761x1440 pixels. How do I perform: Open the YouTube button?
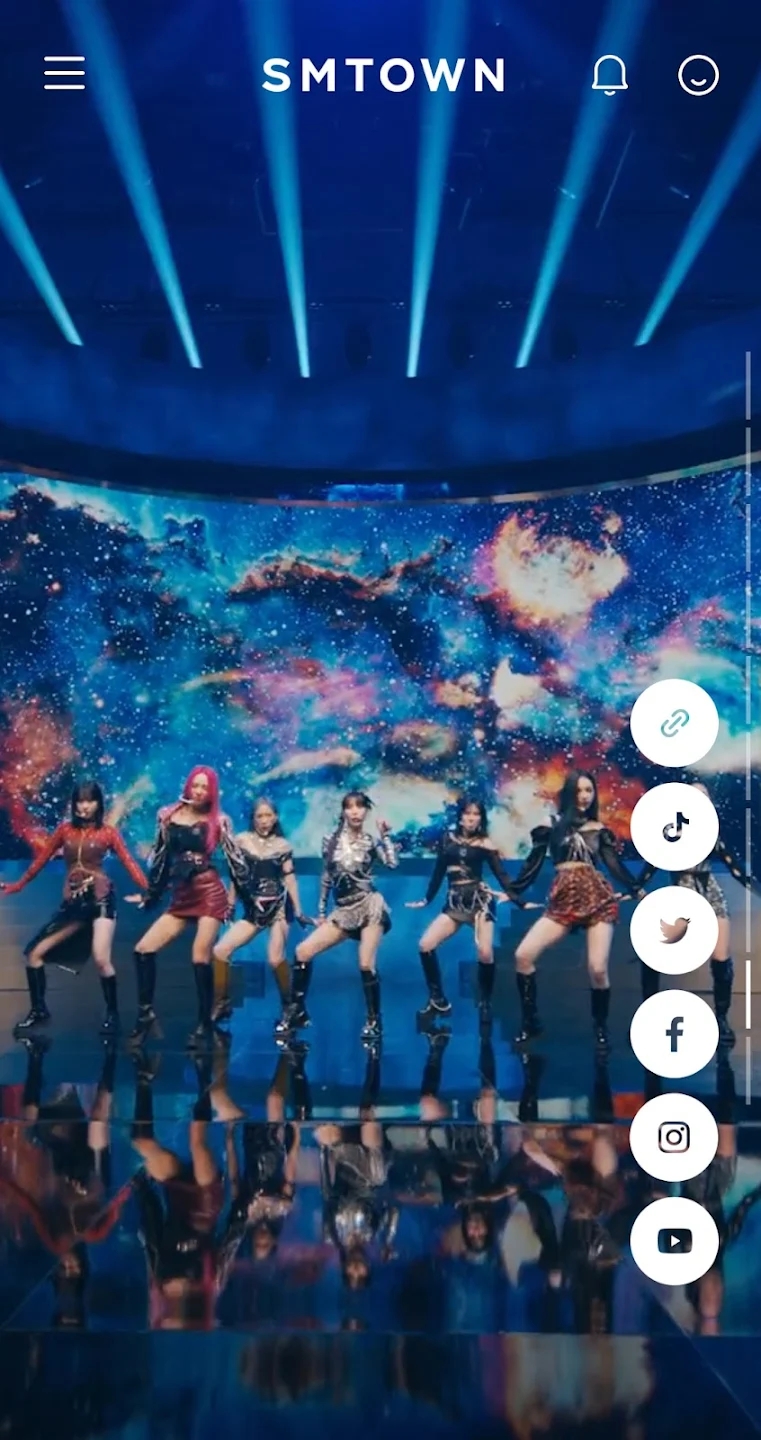click(674, 1241)
